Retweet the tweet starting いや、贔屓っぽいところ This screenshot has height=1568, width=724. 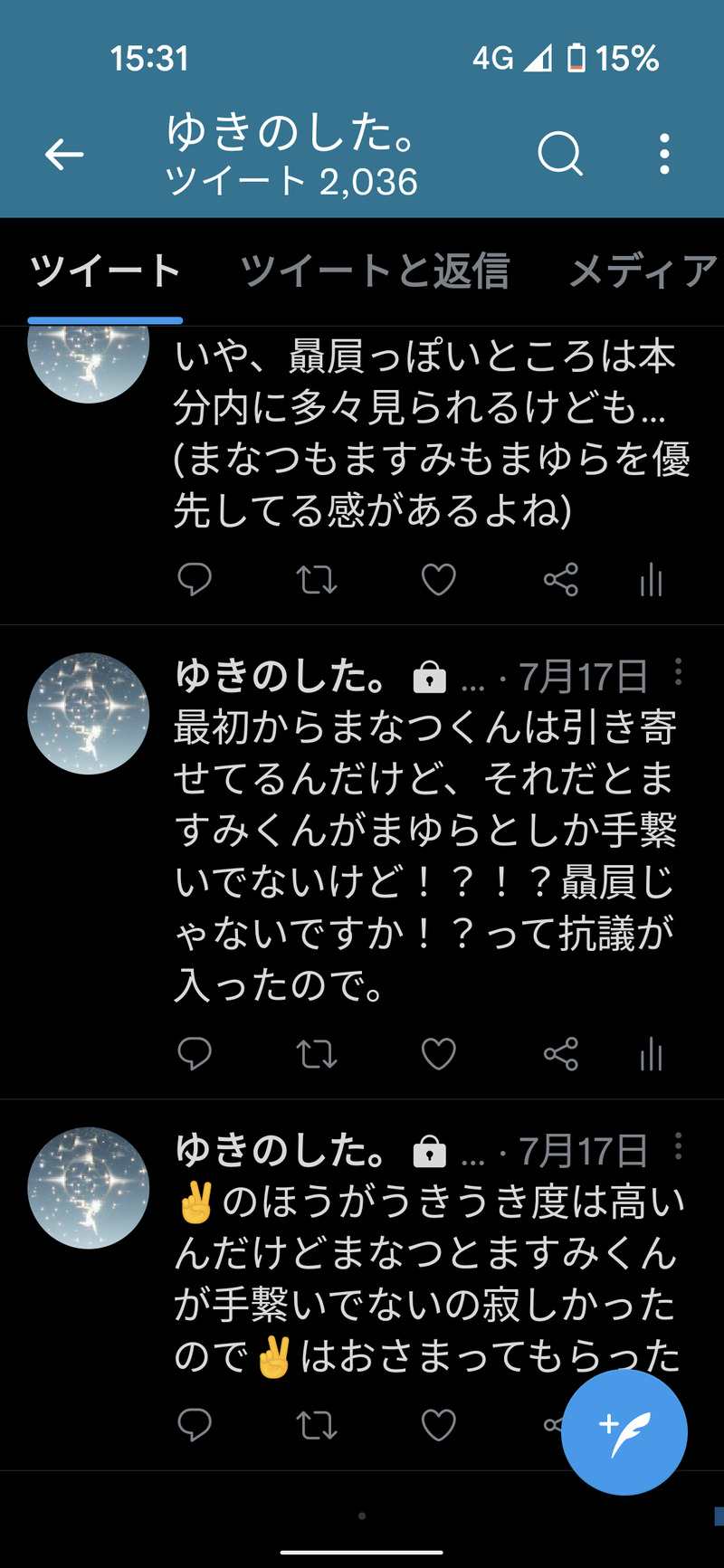coord(317,580)
